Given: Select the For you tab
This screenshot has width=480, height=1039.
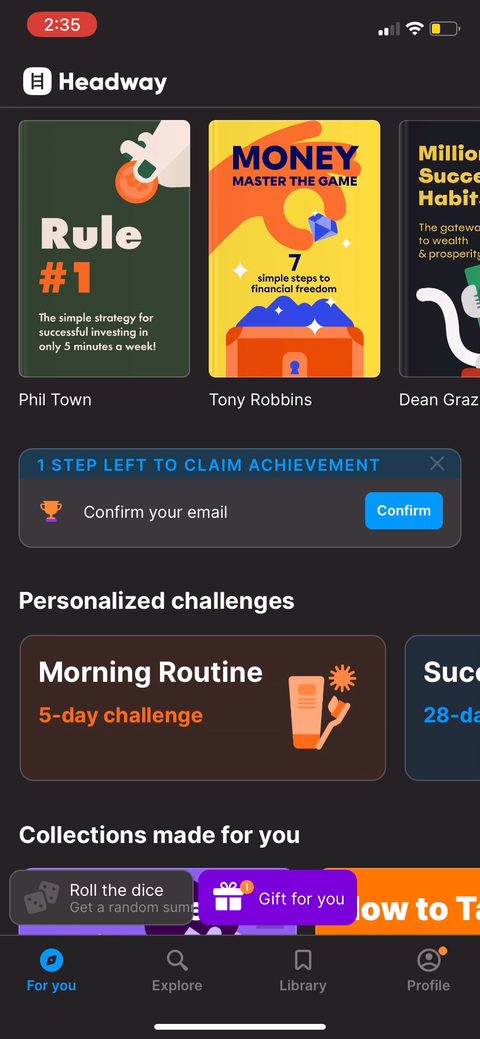Looking at the screenshot, I should (x=51, y=971).
